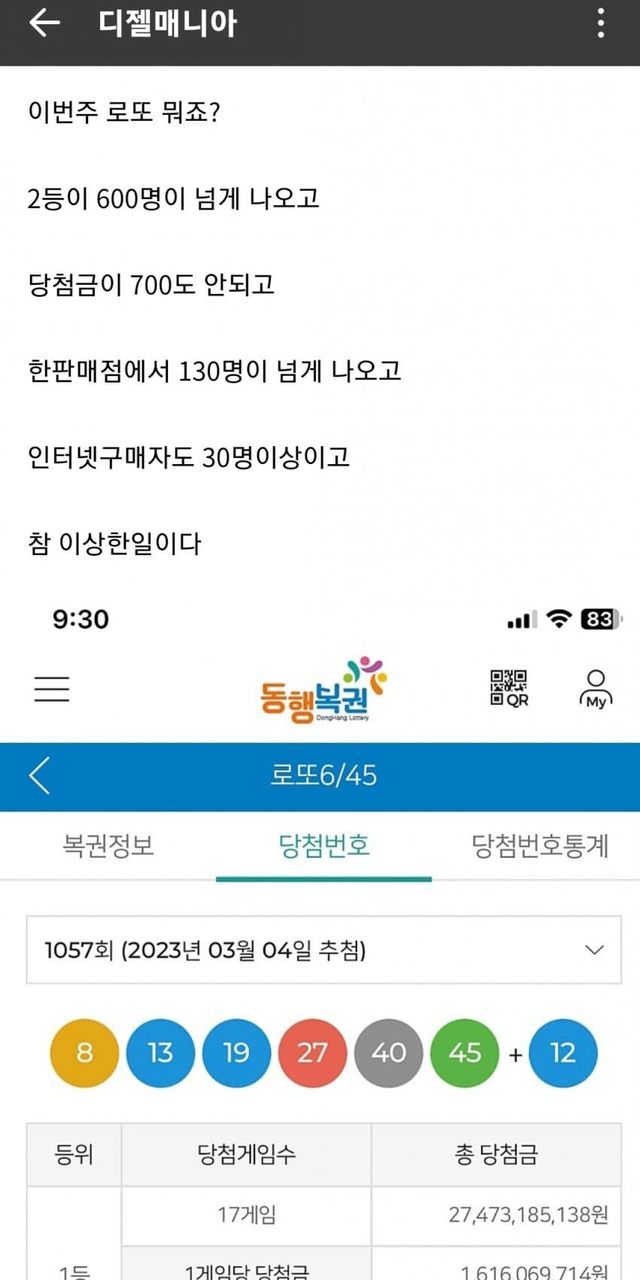Open the three-dot overflow menu
640x1280 pixels.
pyautogui.click(x=600, y=23)
